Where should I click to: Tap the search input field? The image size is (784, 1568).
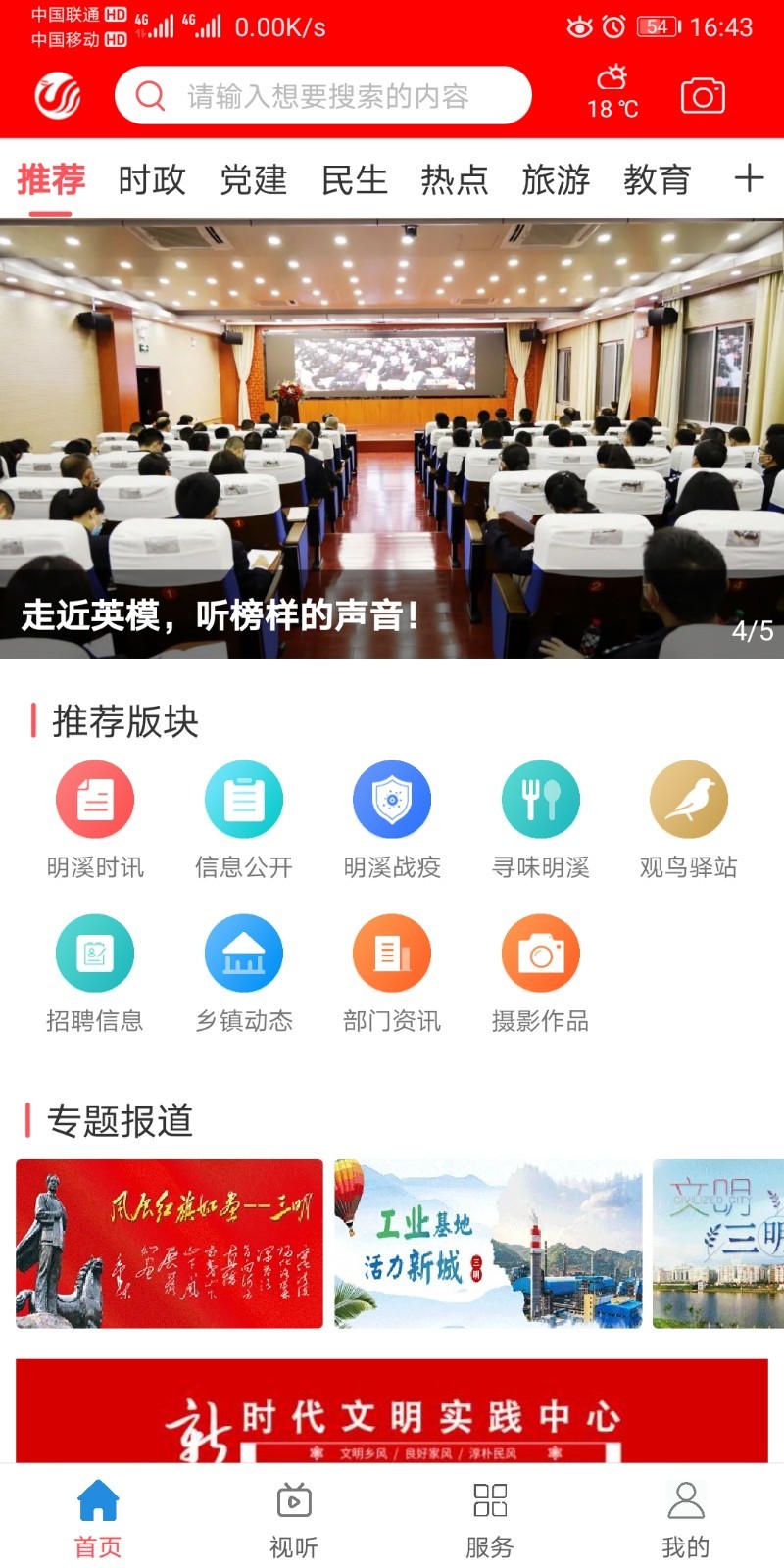(323, 94)
